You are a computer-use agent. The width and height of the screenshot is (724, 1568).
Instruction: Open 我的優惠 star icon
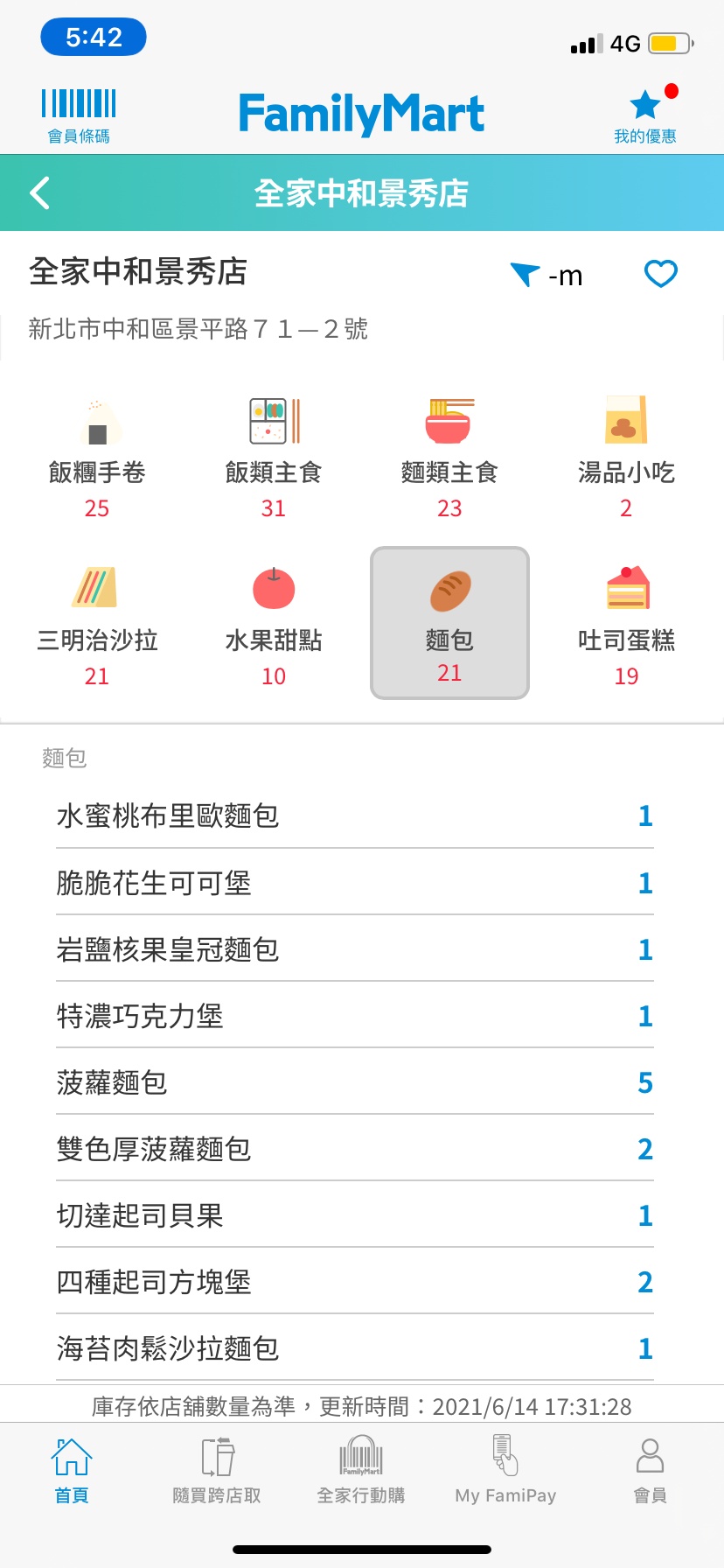click(x=645, y=115)
